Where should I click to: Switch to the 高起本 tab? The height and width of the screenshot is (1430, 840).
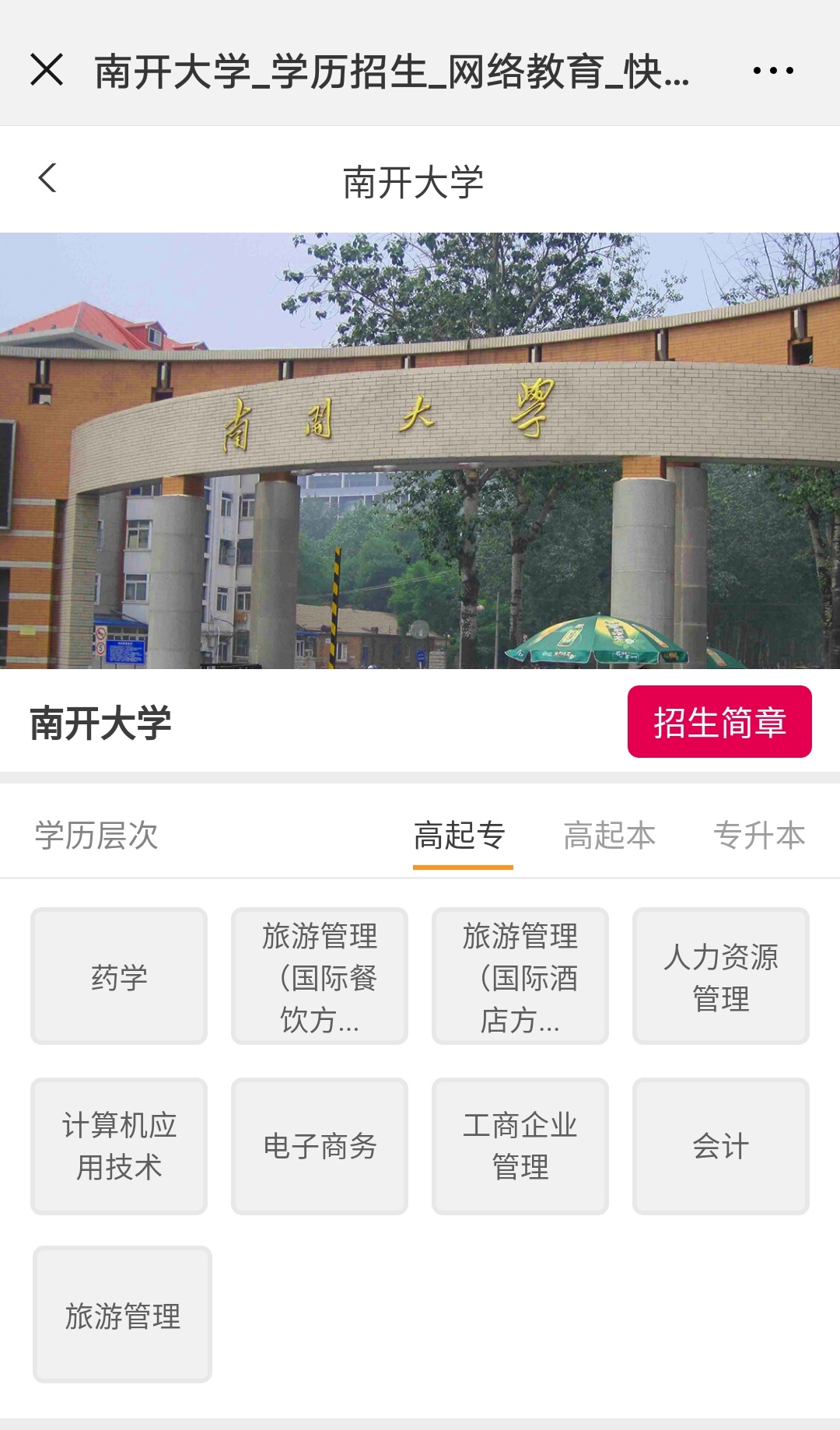click(x=609, y=836)
